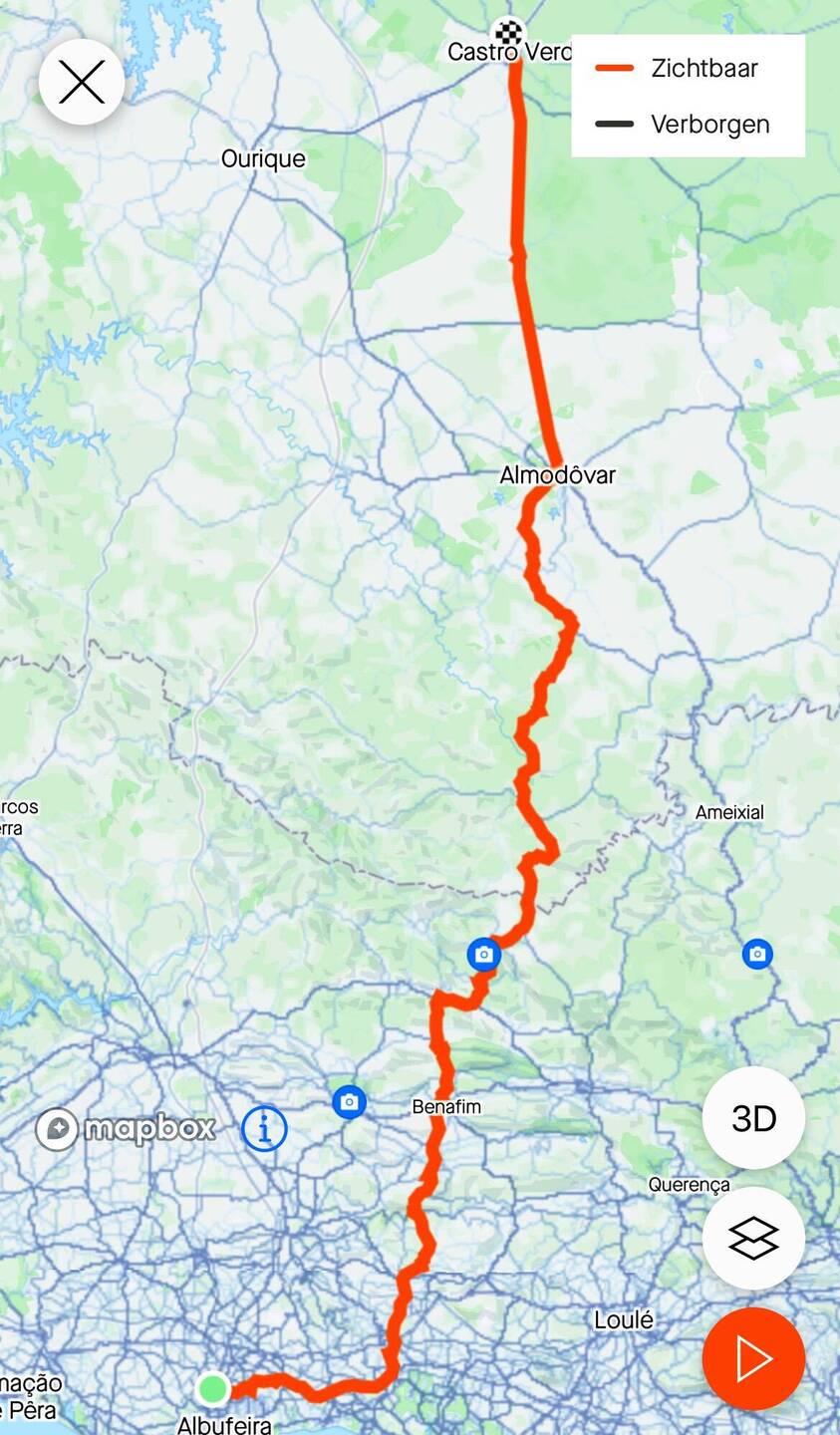Close the map view

82,83
